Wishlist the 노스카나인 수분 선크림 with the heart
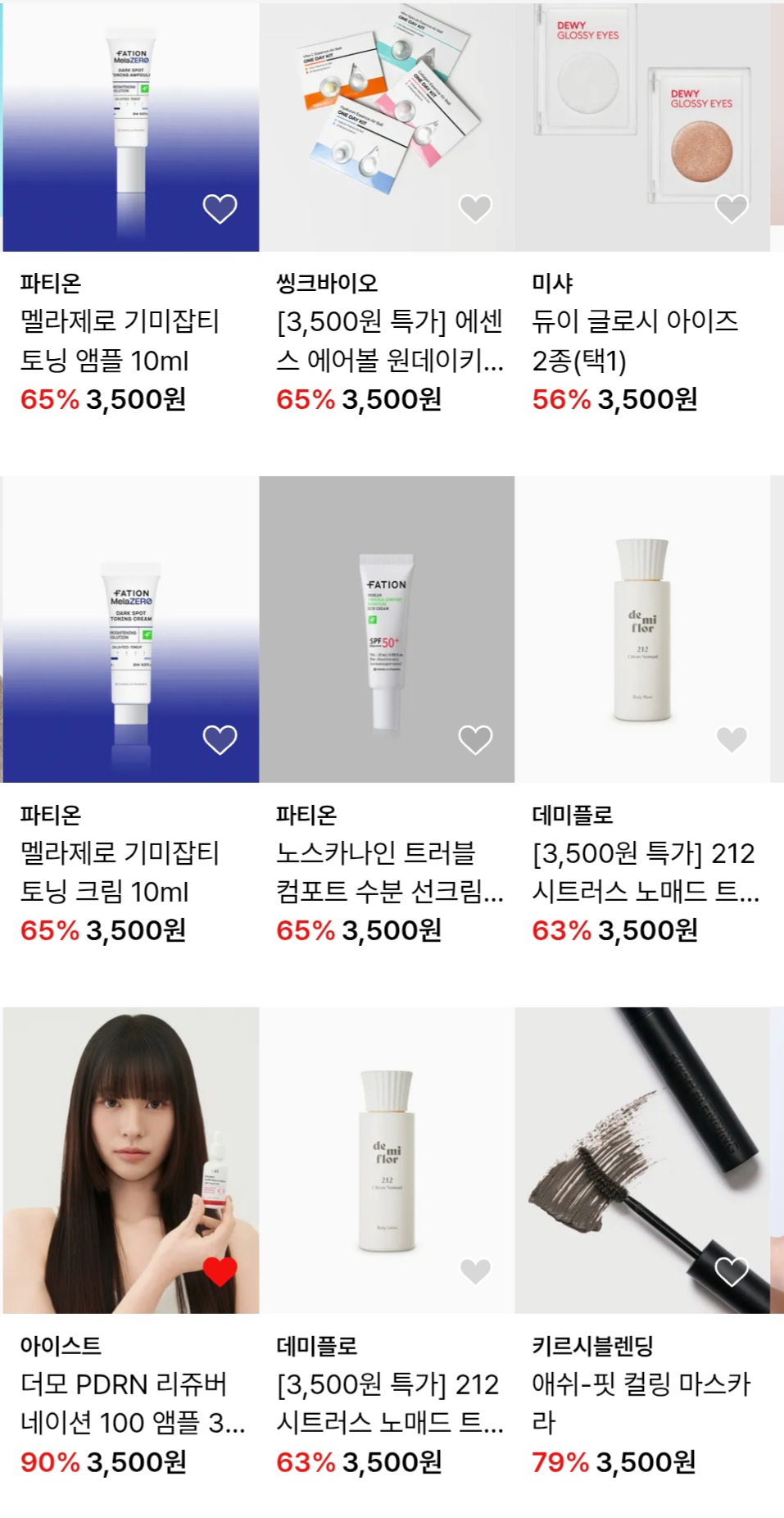This screenshot has width=784, height=1518. point(475,740)
